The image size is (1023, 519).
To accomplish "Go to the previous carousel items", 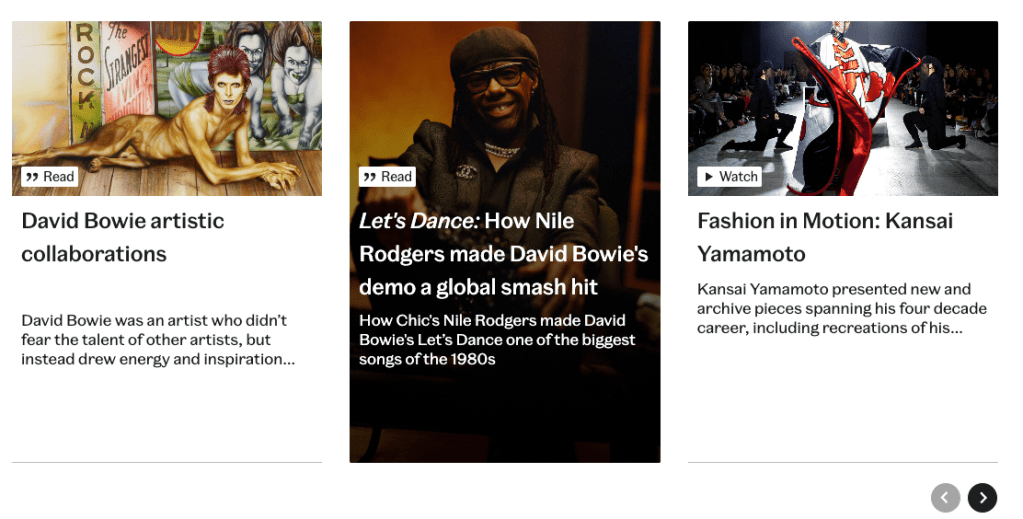I will (x=945, y=497).
